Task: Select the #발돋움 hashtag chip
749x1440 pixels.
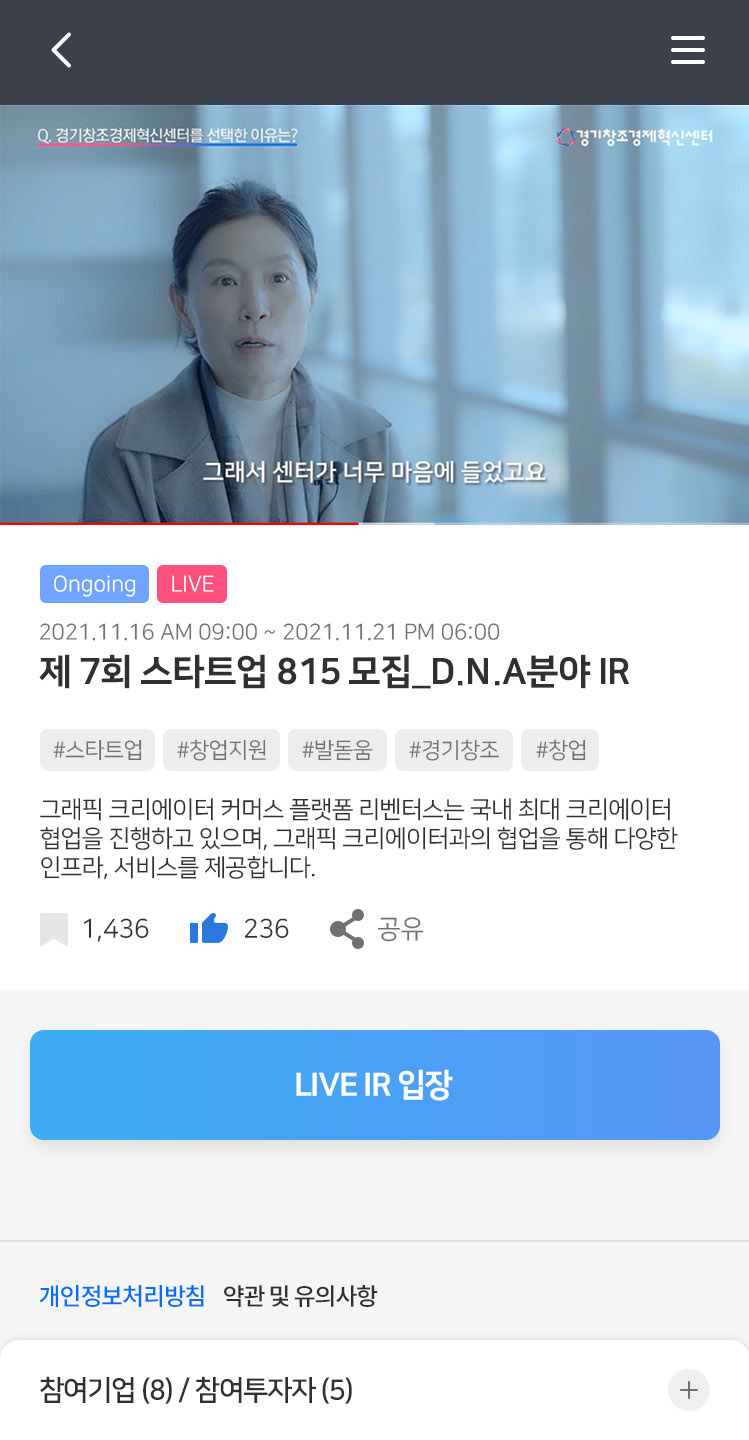Action: click(337, 750)
